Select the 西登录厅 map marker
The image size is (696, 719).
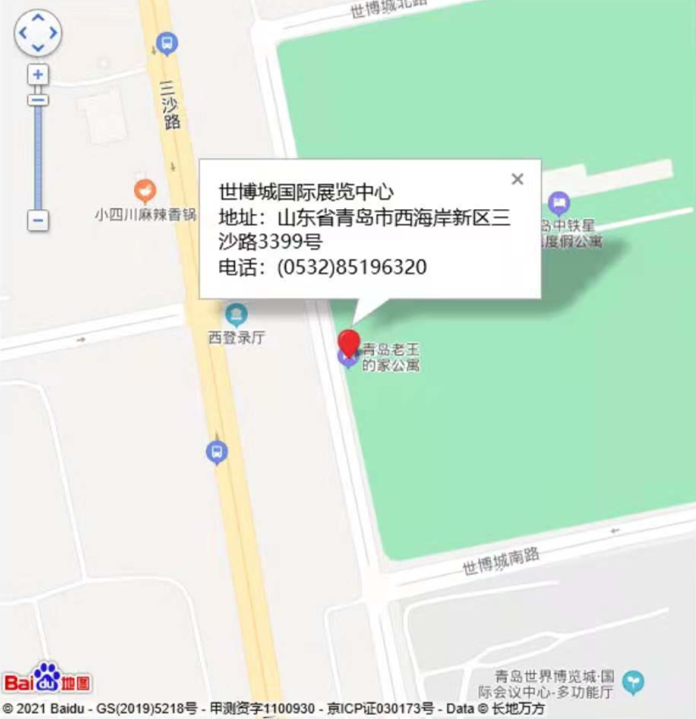click(x=236, y=314)
